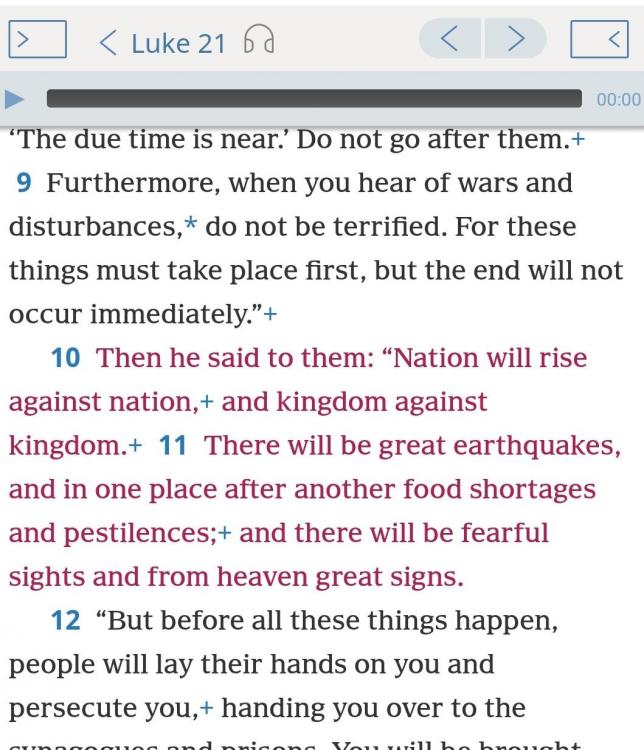This screenshot has width=644, height=750.
Task: Expand the left side panel arrow
Action: tap(37, 41)
